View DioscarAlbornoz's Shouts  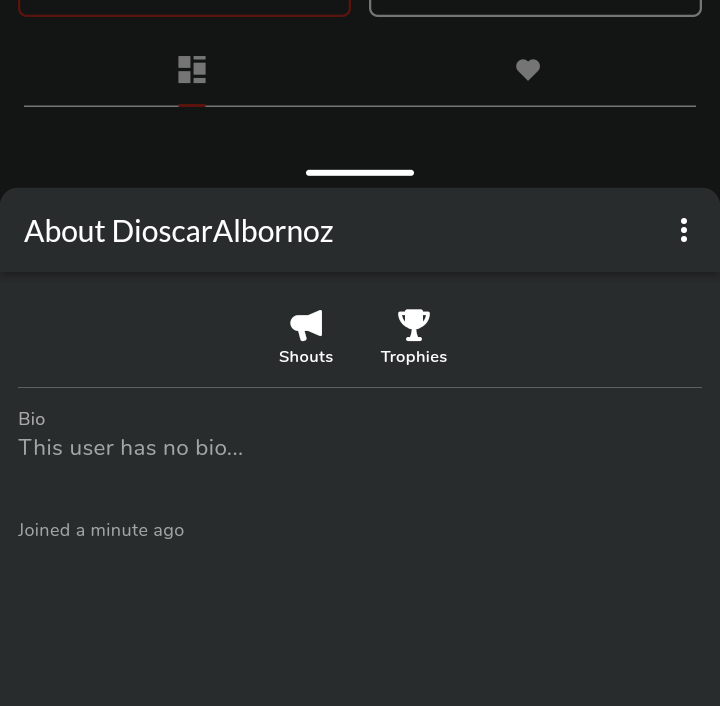coord(306,337)
